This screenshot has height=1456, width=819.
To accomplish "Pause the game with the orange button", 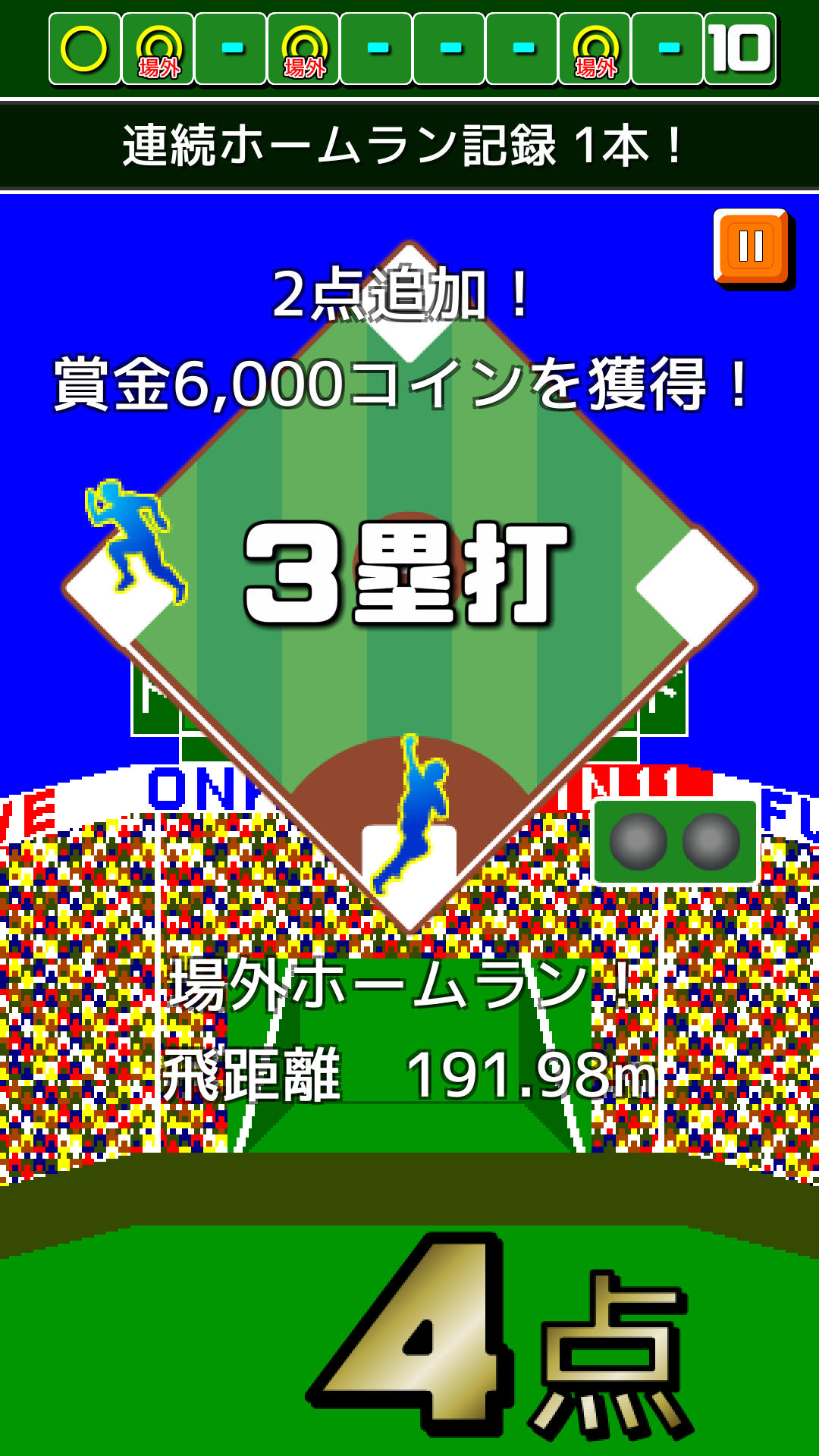I will [751, 246].
